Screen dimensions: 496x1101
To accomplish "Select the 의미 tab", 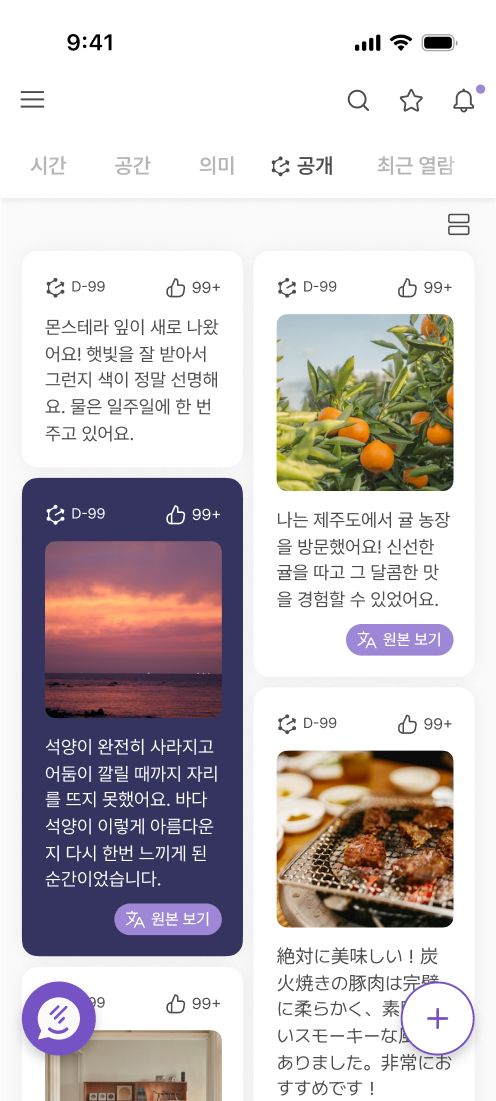I will (x=216, y=166).
